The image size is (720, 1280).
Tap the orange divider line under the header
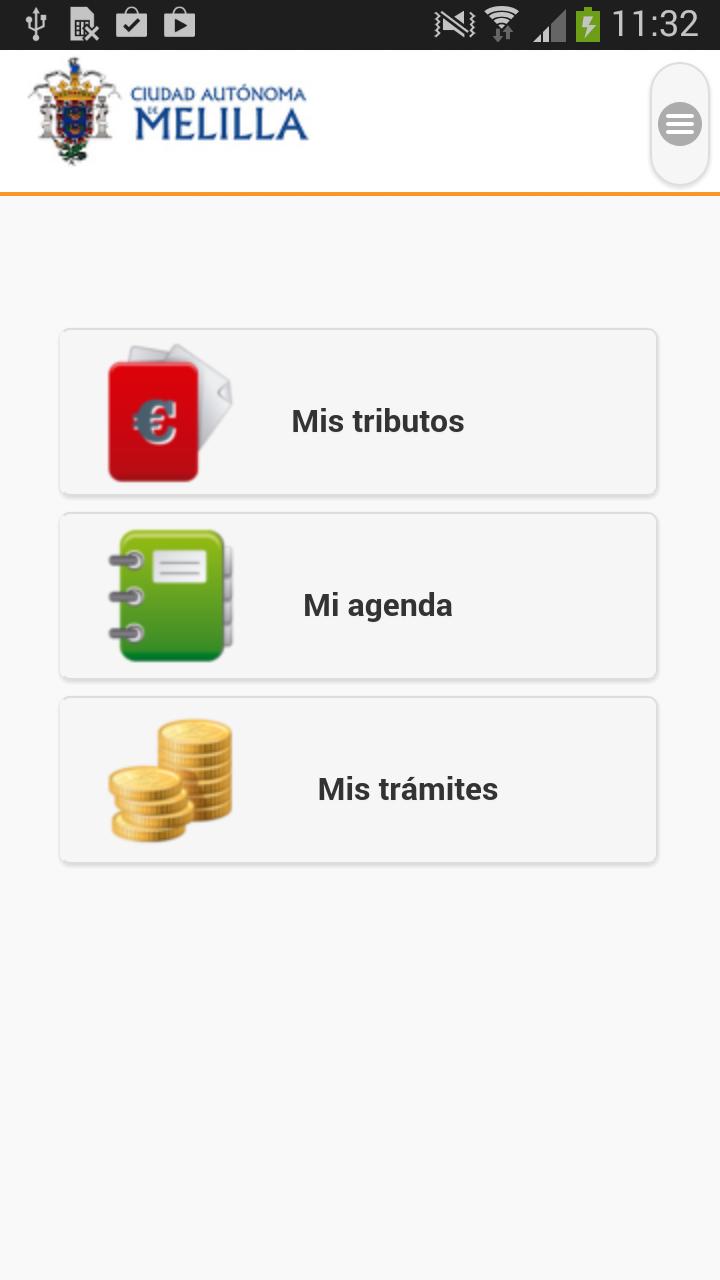[360, 188]
